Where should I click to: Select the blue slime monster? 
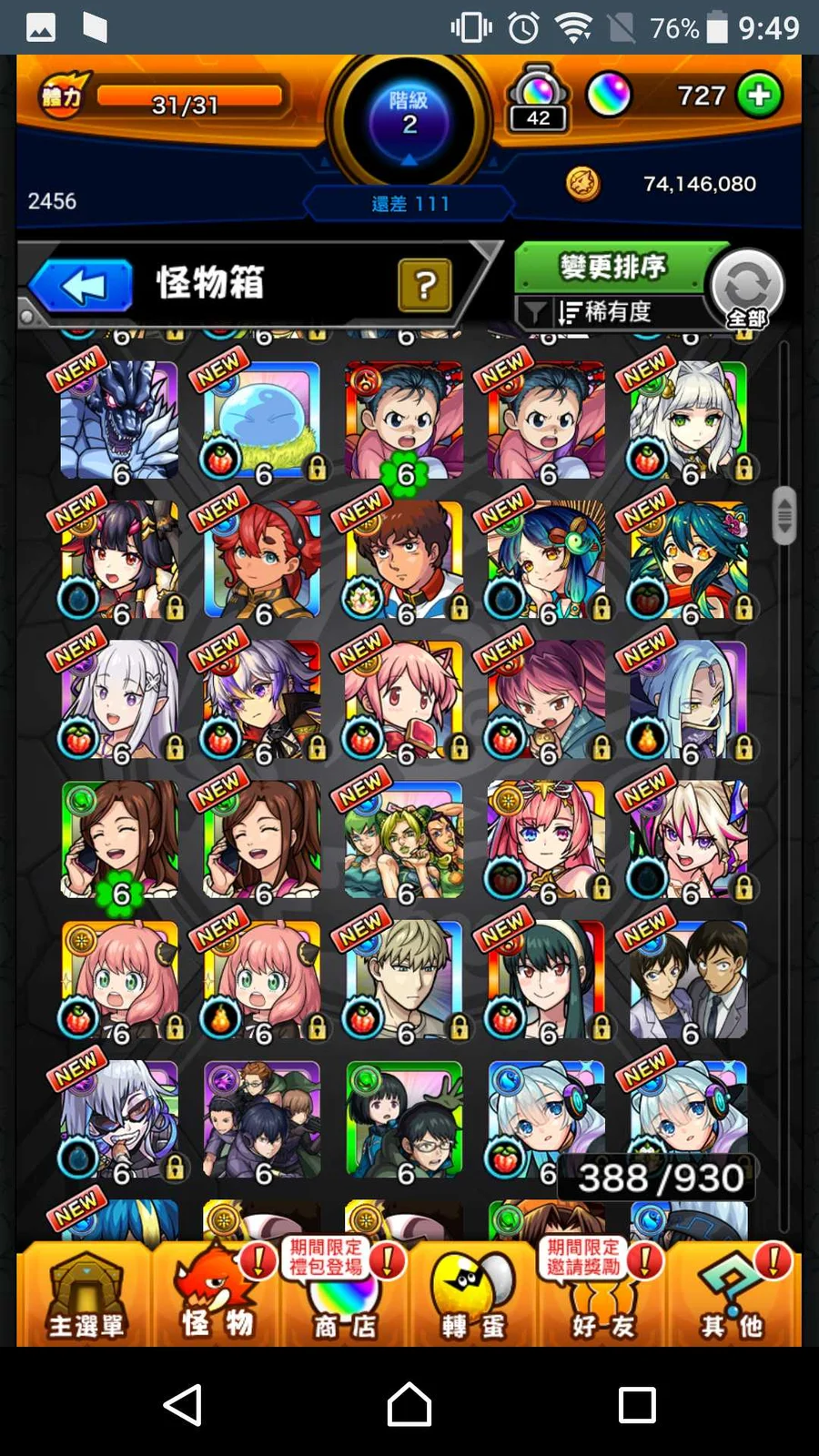(262, 420)
